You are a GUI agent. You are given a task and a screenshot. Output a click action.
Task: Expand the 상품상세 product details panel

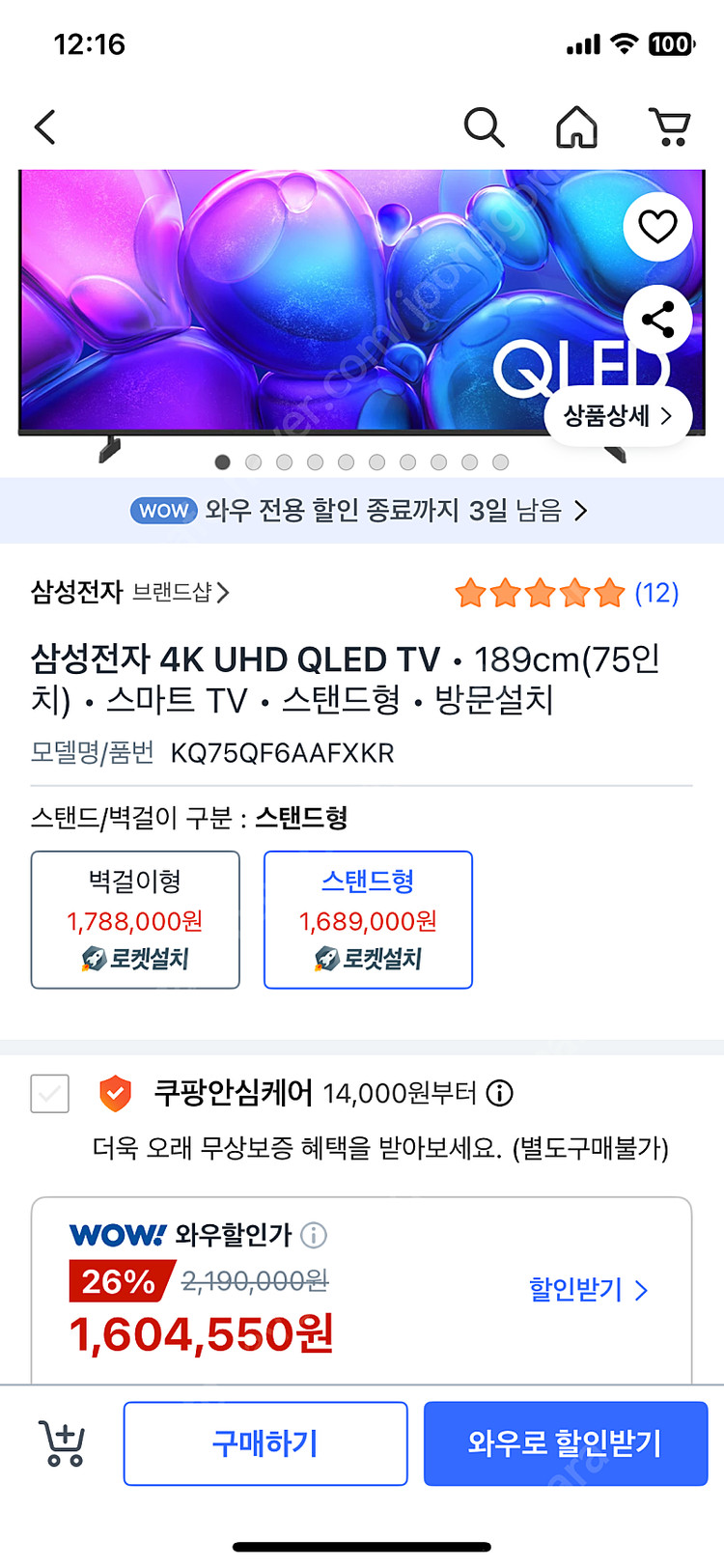(618, 416)
